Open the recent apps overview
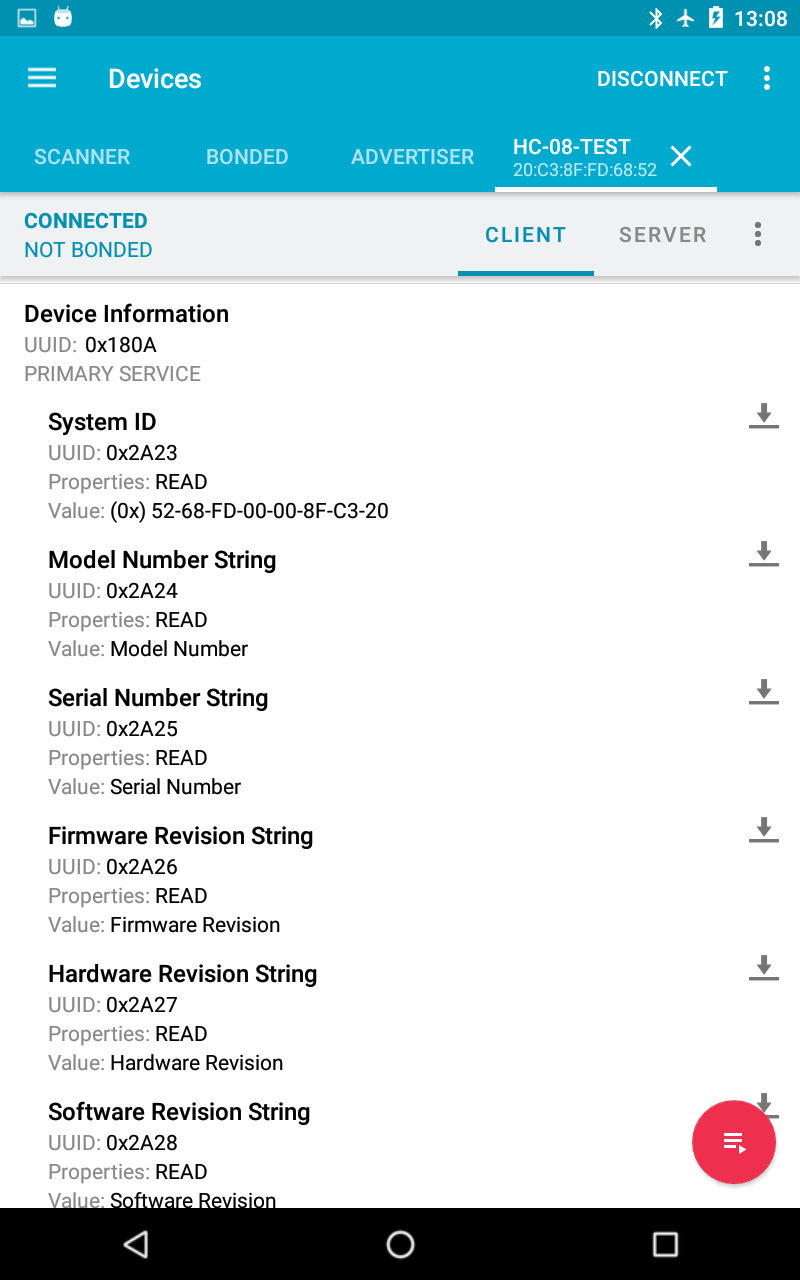 [x=665, y=1244]
